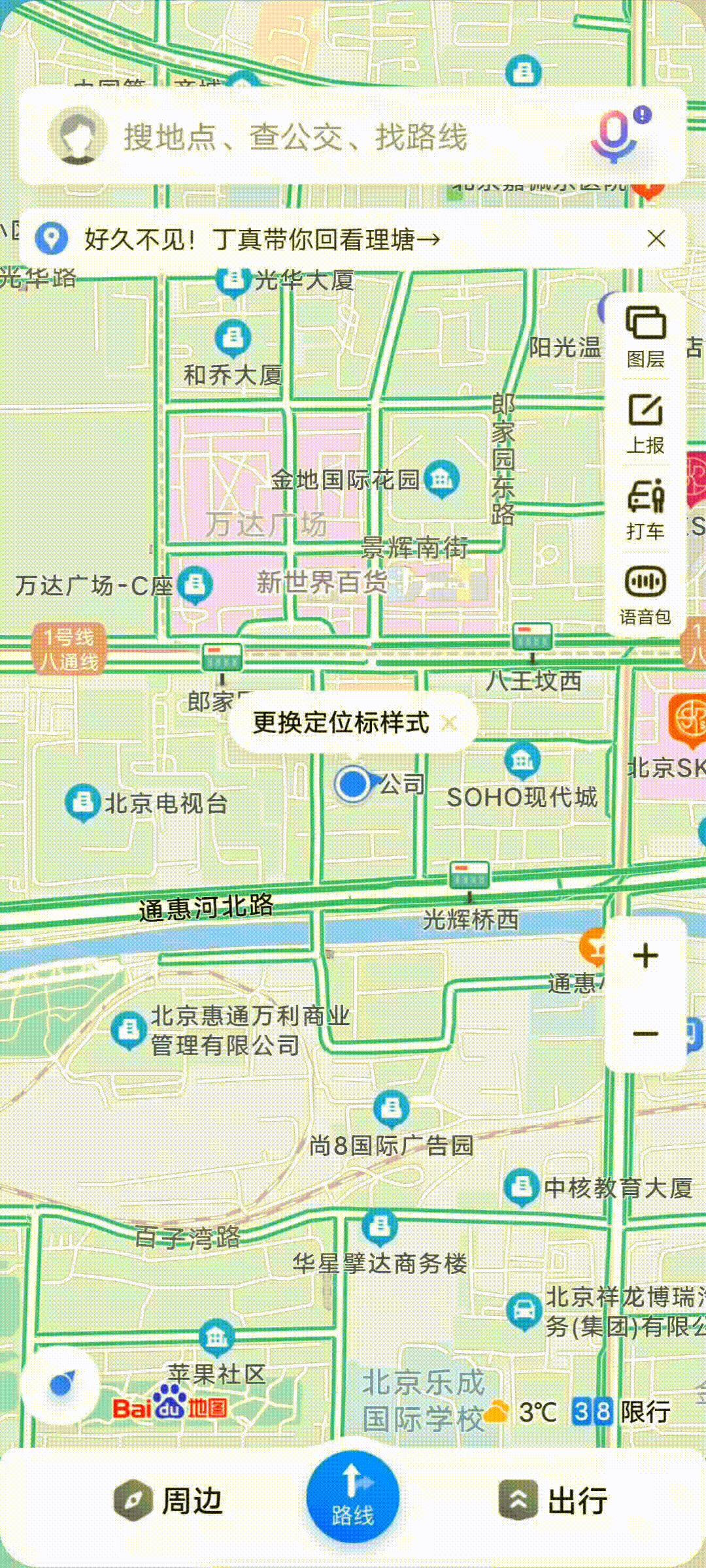Screen dimensions: 706x1568
Task: Open the 图层 map layers panel
Action: point(645,336)
